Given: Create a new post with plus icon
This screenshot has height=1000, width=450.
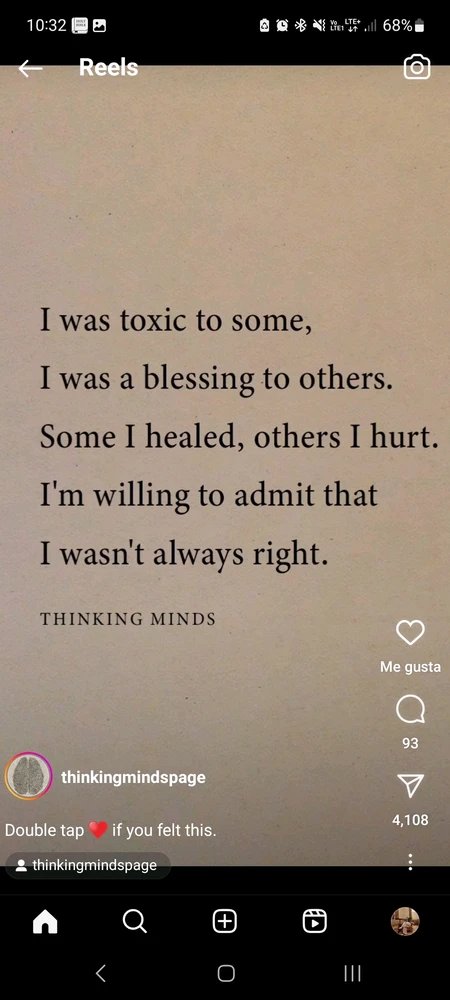Looking at the screenshot, I should [x=224, y=922].
